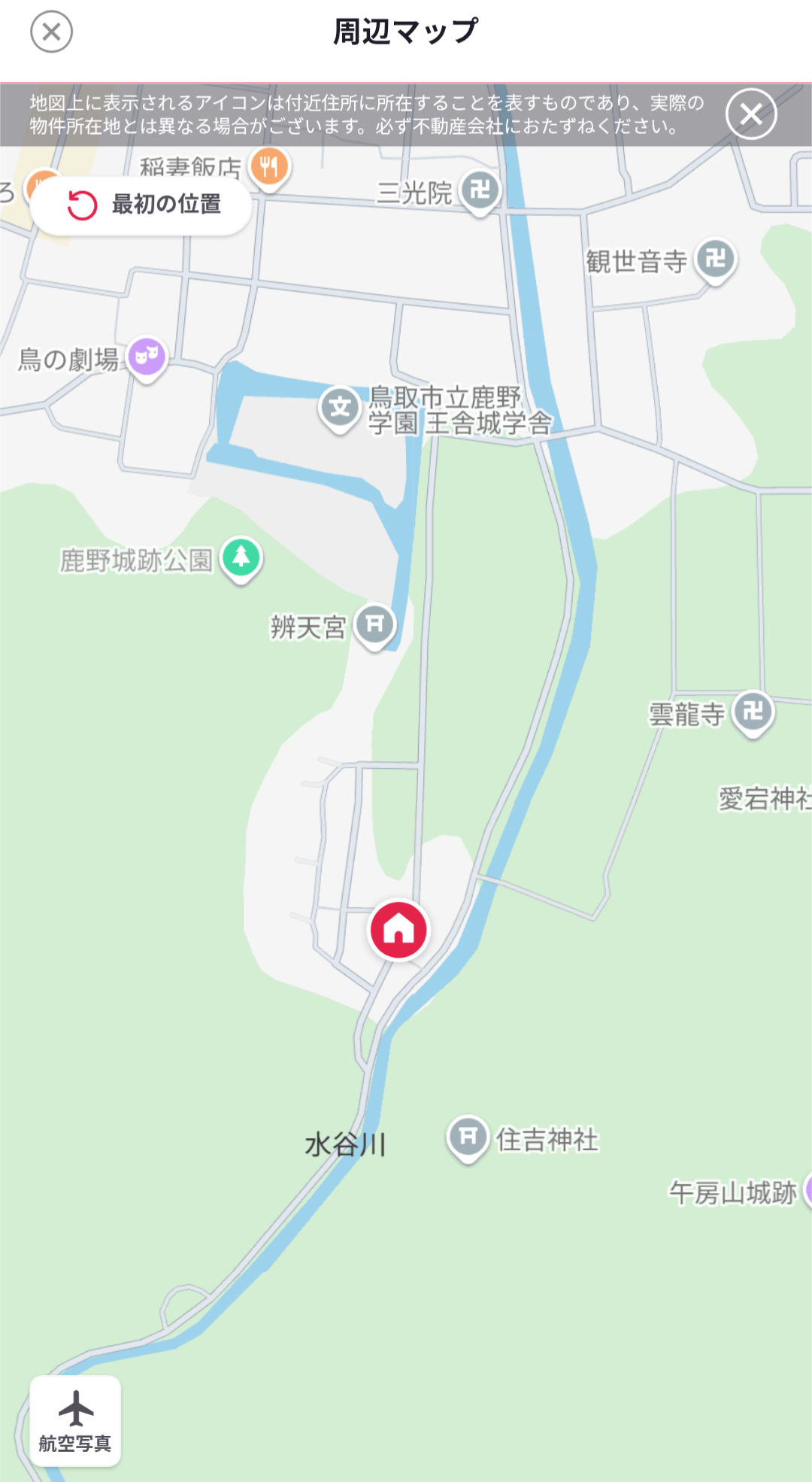Viewport: 812px width, 1482px height.
Task: Select the 雲龍寺 temple marker
Action: [753, 712]
